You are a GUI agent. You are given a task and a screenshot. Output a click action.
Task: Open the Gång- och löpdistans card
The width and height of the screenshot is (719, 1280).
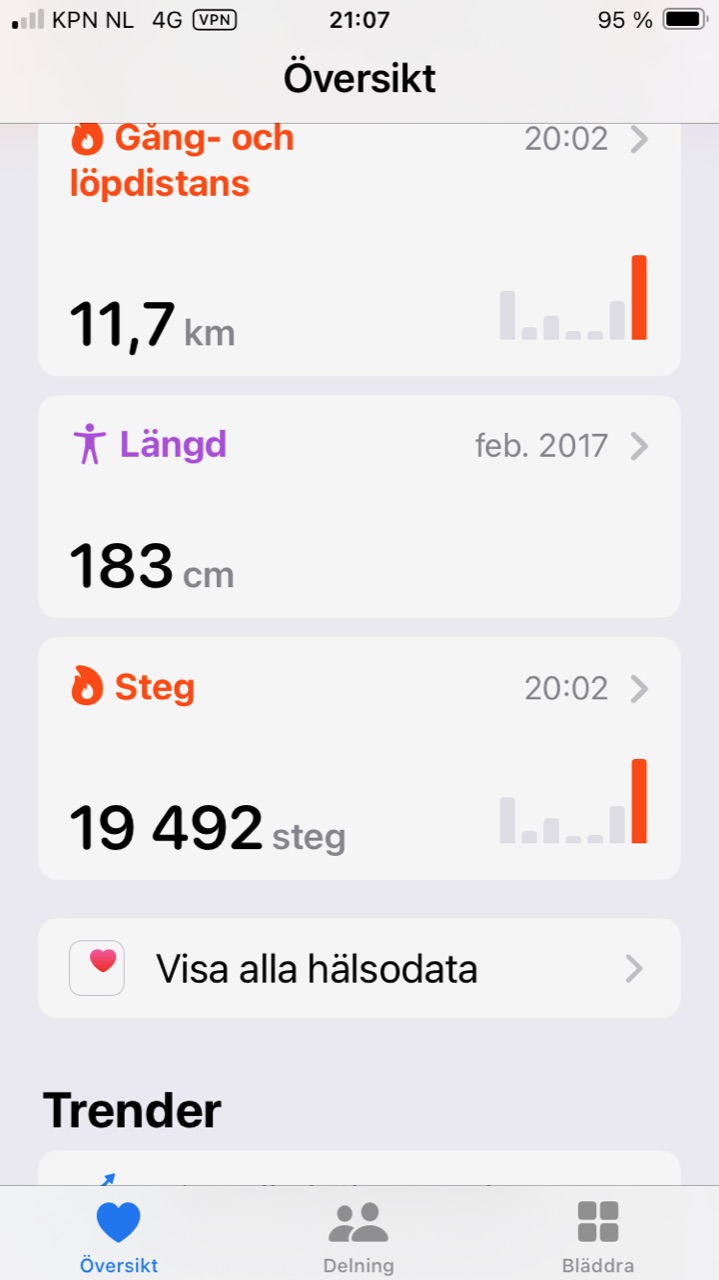359,250
